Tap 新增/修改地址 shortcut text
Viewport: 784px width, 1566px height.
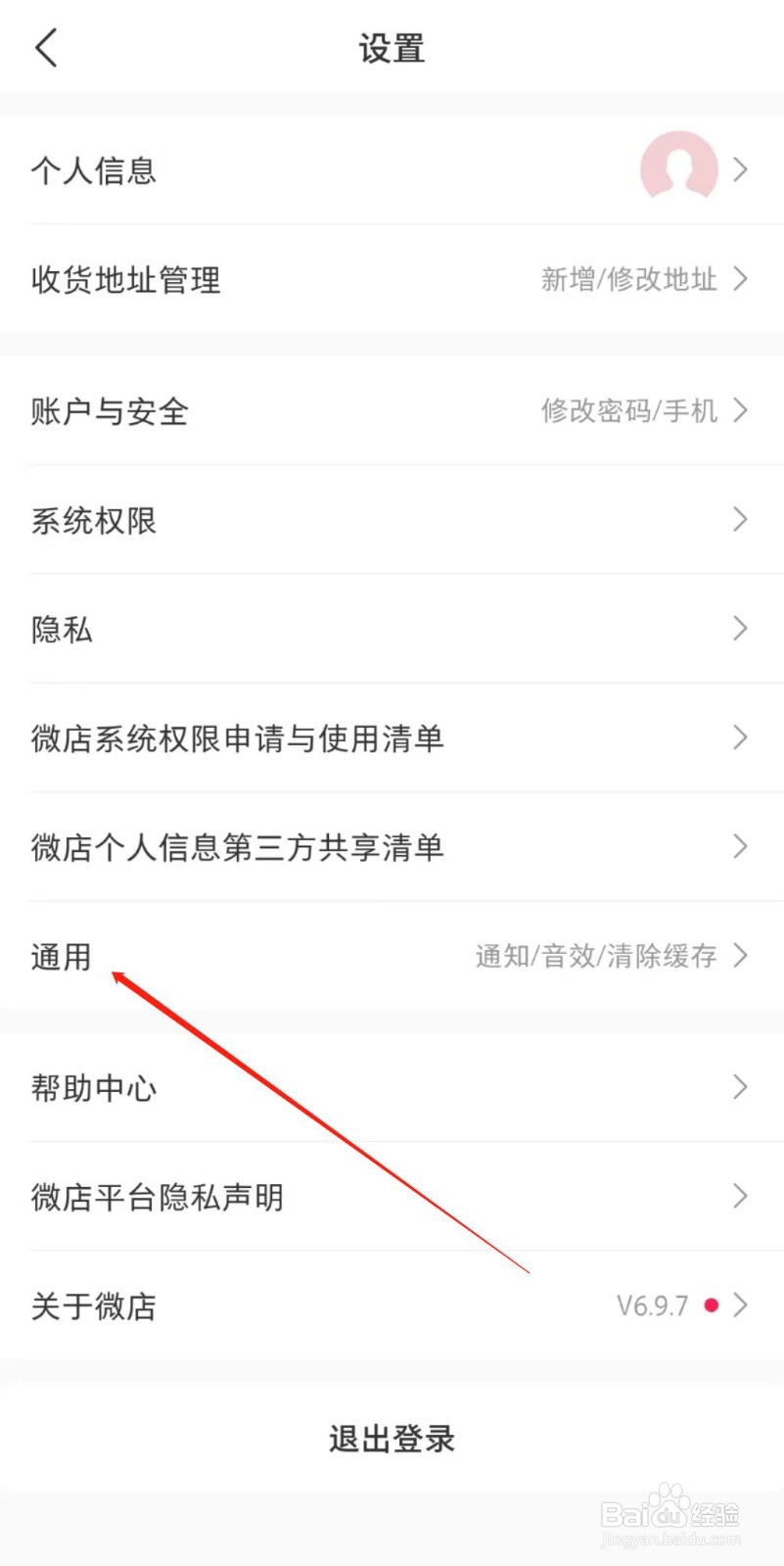[628, 280]
